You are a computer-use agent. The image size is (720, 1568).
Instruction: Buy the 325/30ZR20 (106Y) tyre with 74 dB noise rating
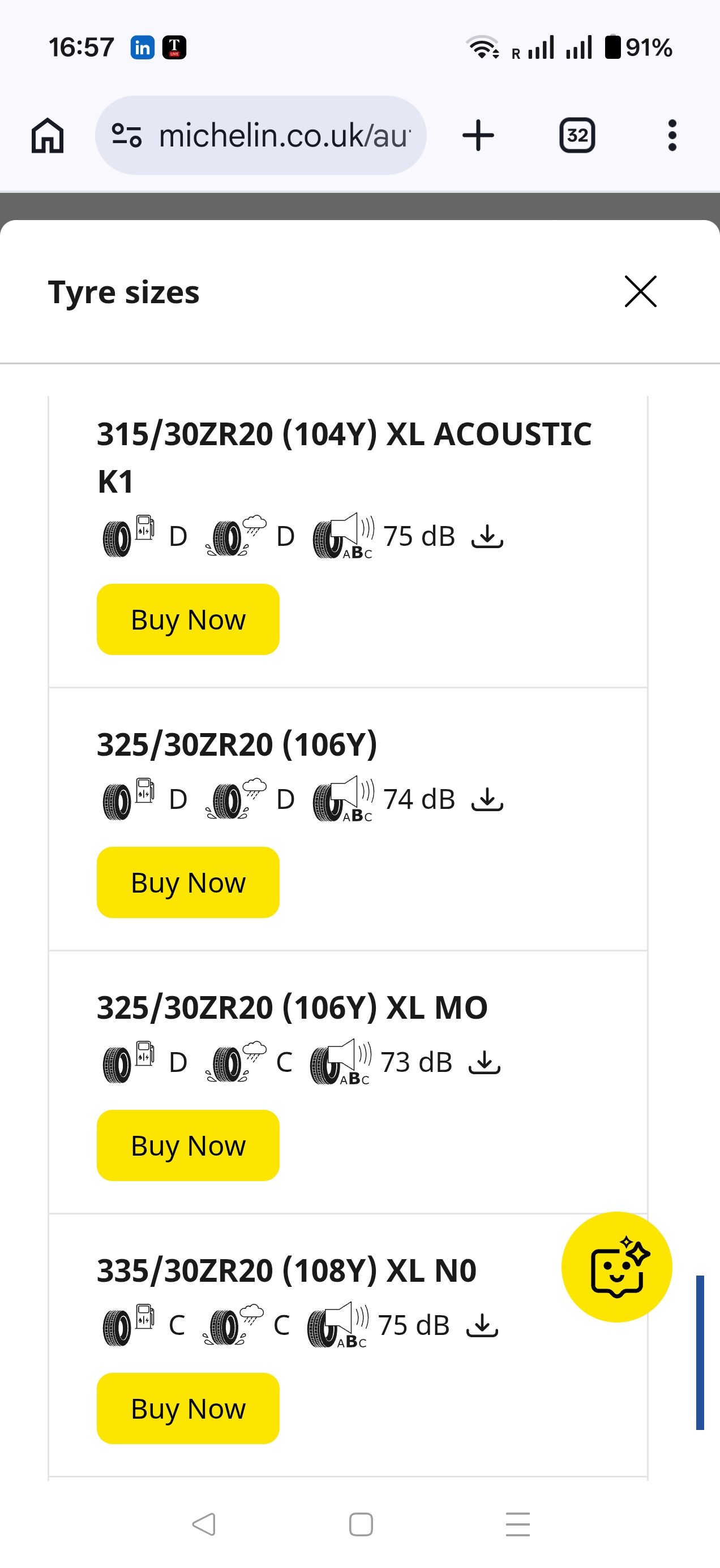coord(187,882)
